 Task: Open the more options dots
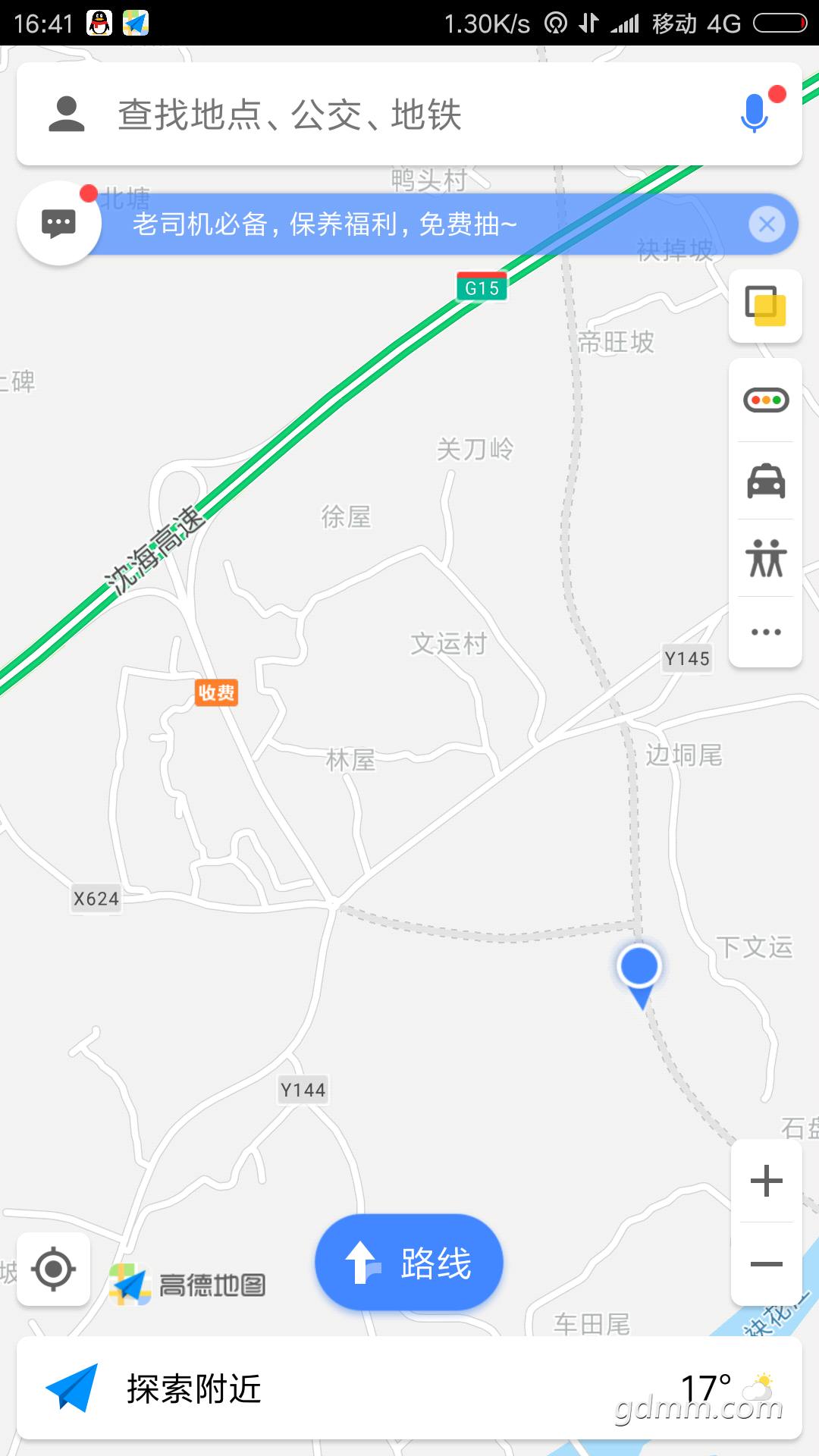pyautogui.click(x=766, y=632)
